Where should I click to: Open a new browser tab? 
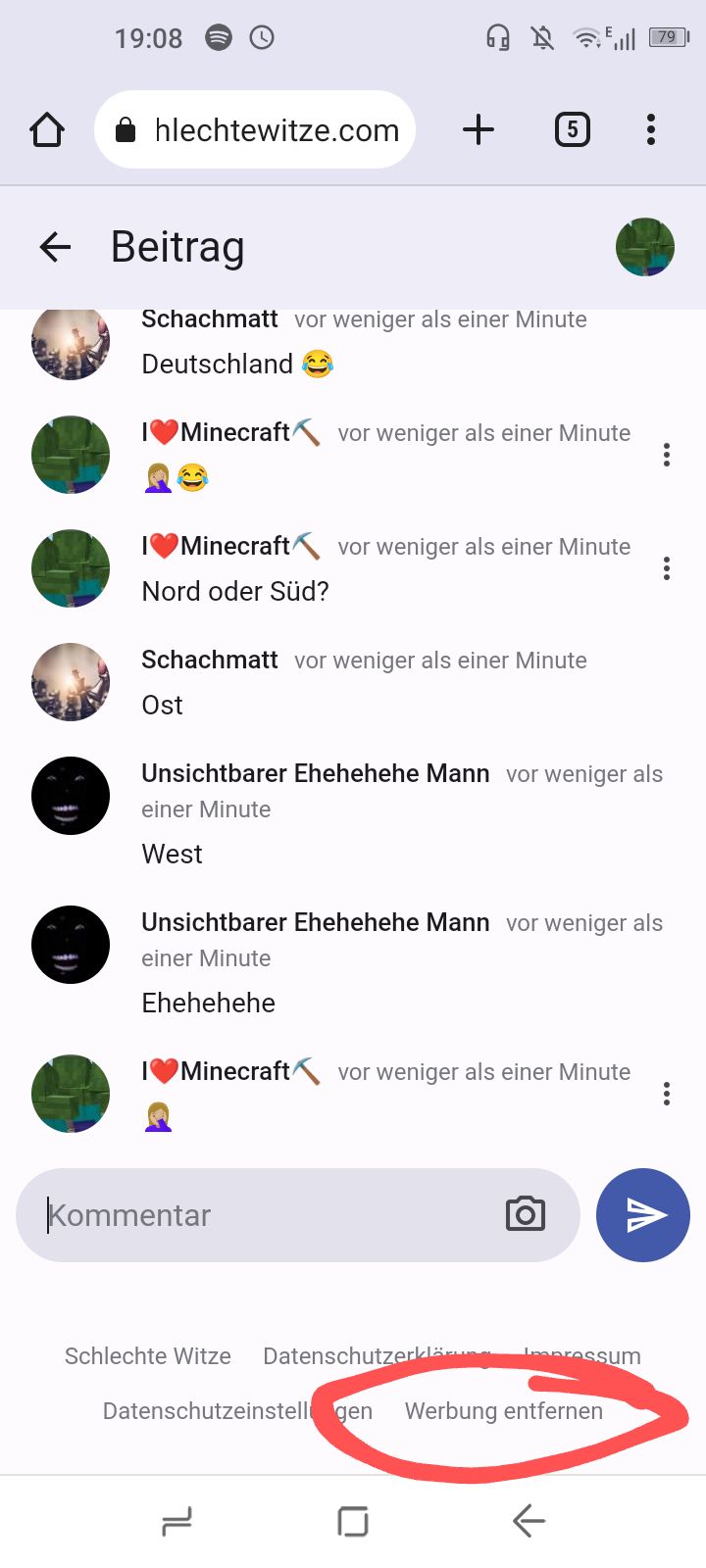pos(479,129)
